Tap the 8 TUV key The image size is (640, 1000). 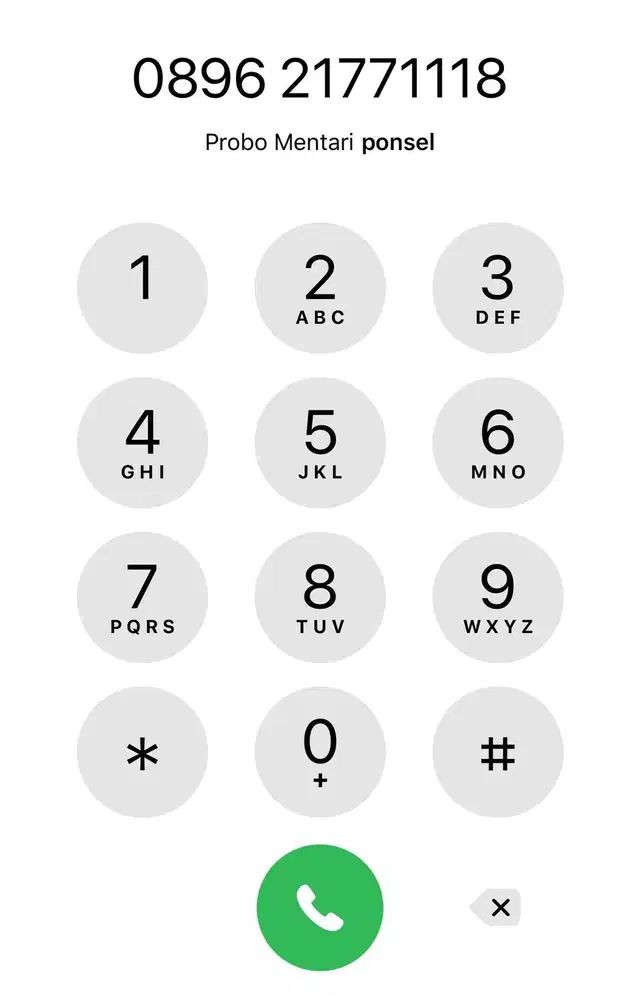coord(320,598)
